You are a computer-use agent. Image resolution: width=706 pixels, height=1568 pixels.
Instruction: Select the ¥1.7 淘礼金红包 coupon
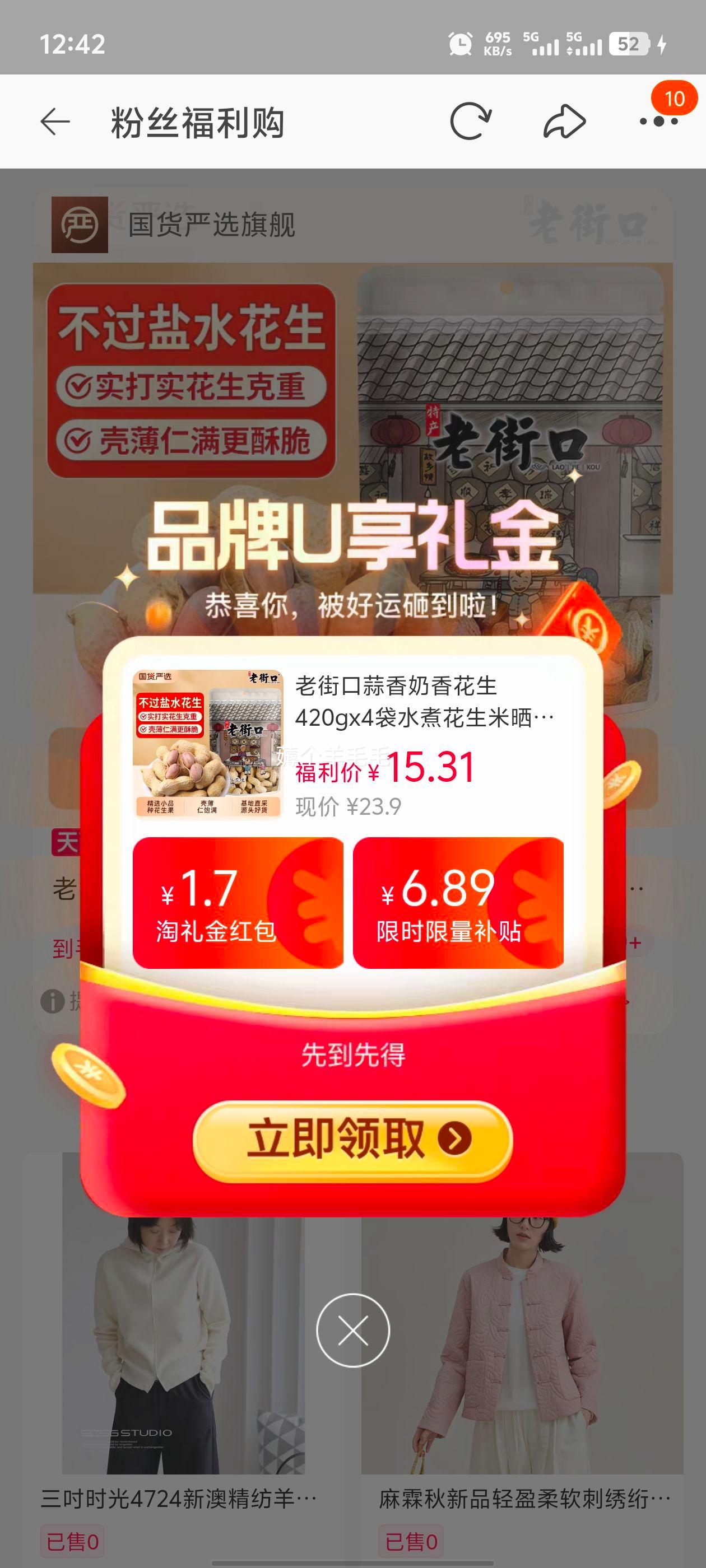(x=238, y=903)
